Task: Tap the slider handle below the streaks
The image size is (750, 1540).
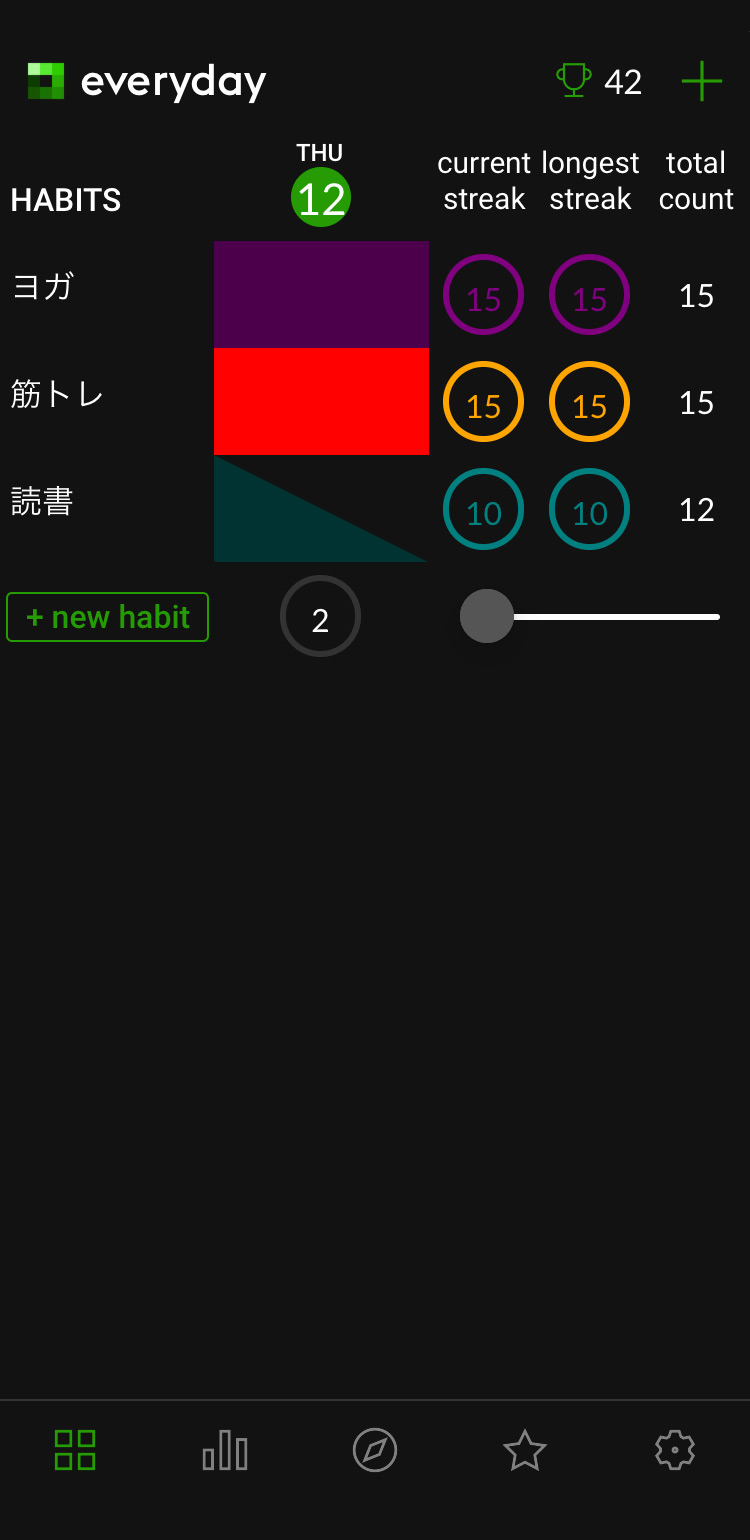Action: (x=487, y=616)
